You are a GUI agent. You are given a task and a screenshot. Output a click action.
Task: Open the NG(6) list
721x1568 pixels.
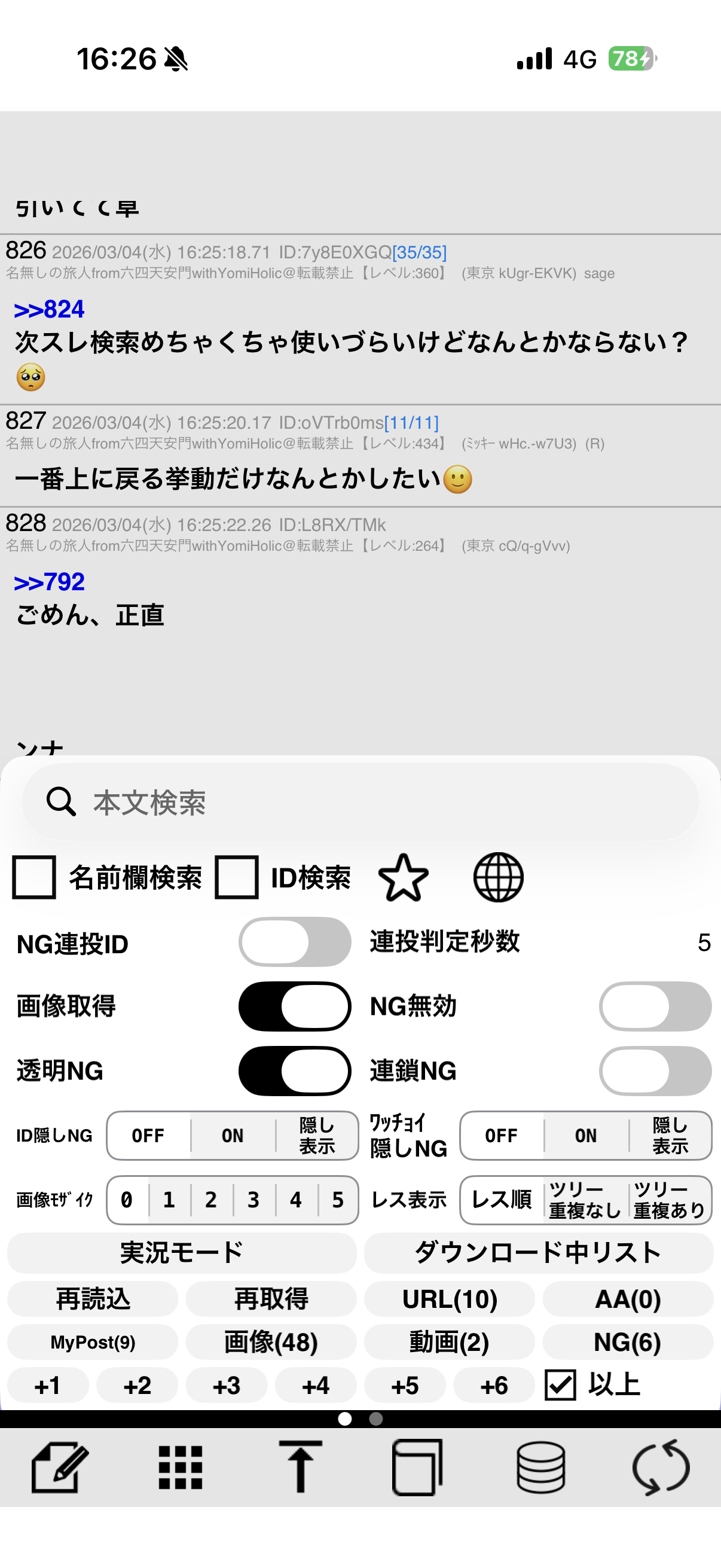click(627, 1342)
